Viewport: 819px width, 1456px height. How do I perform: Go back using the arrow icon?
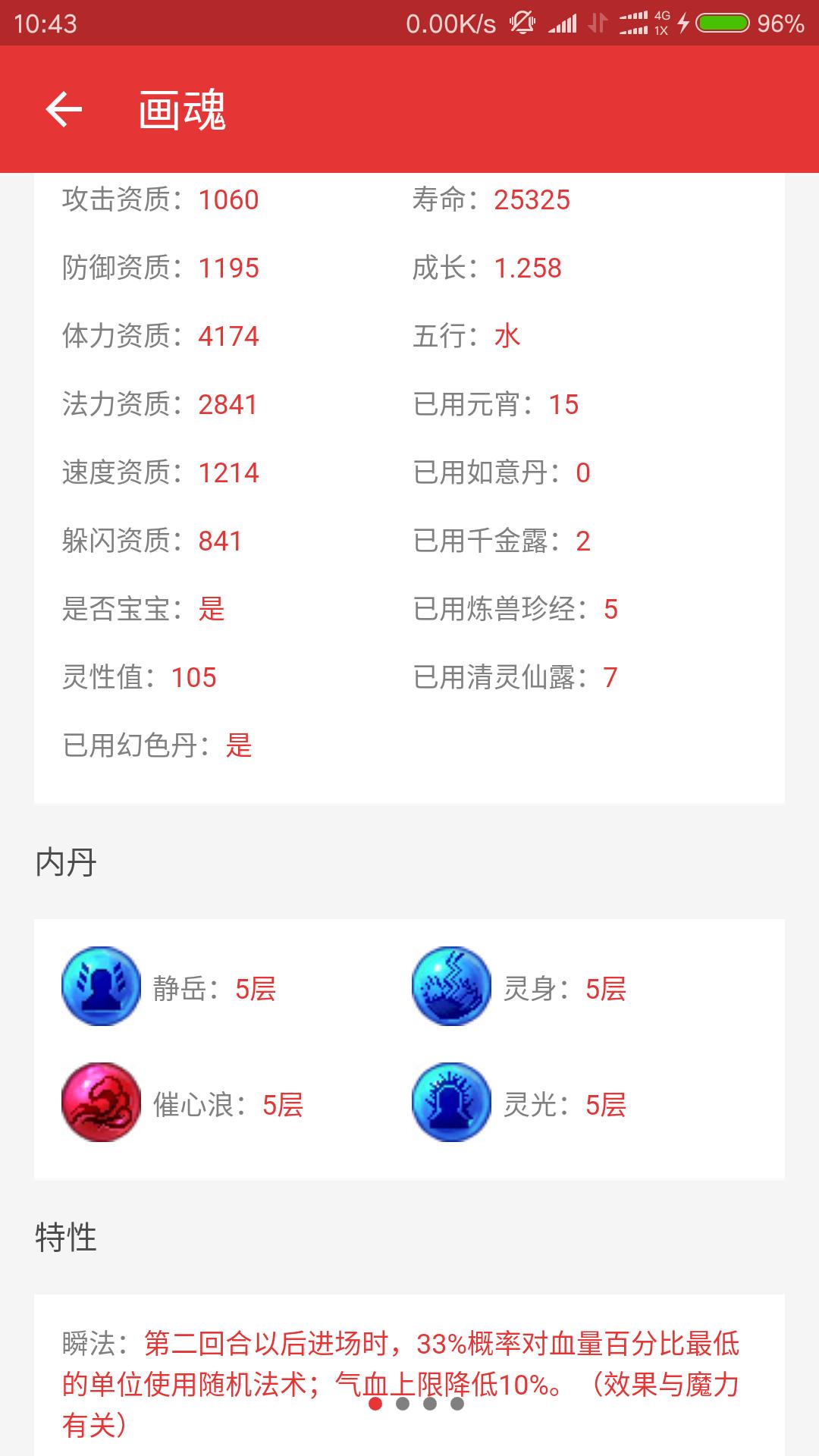tap(64, 110)
